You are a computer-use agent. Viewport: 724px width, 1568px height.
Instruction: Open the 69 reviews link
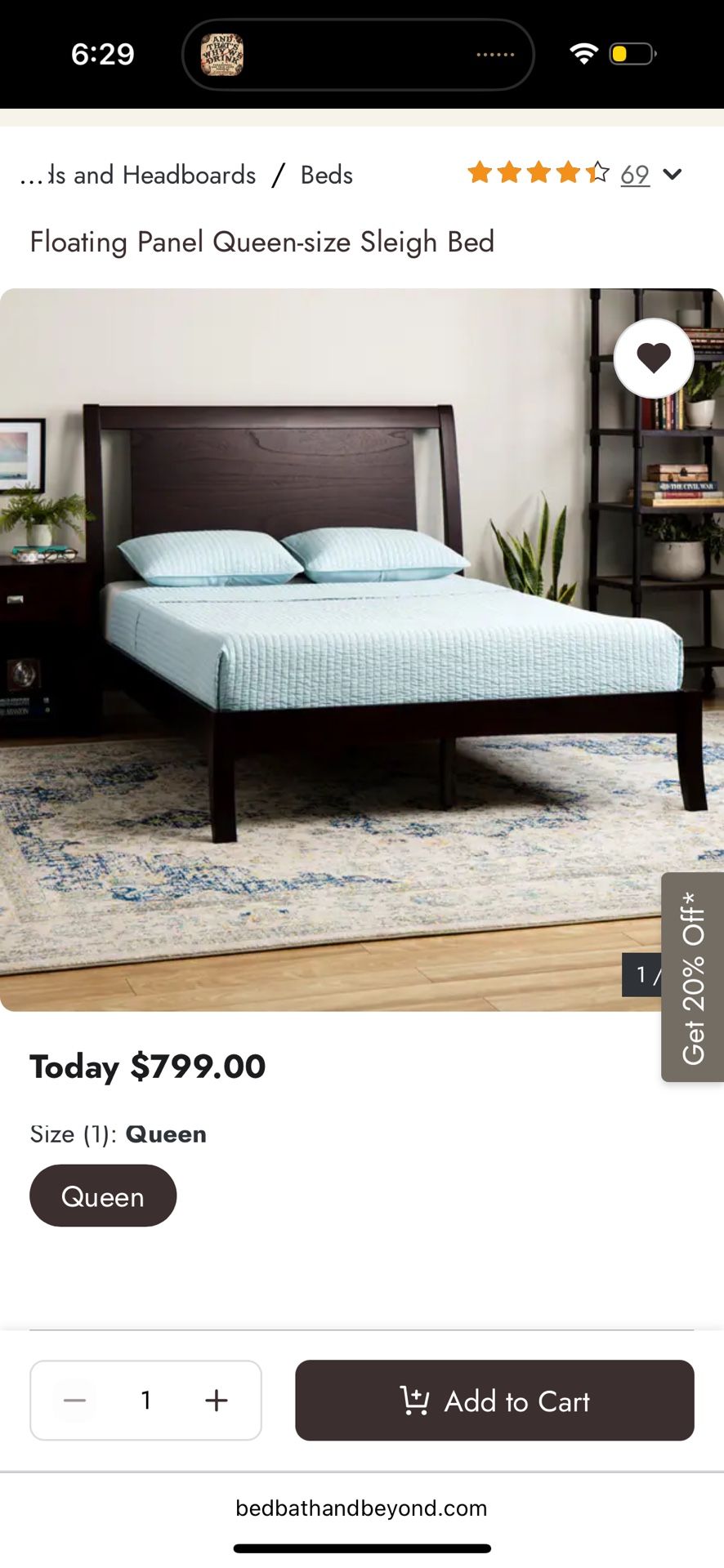[634, 174]
